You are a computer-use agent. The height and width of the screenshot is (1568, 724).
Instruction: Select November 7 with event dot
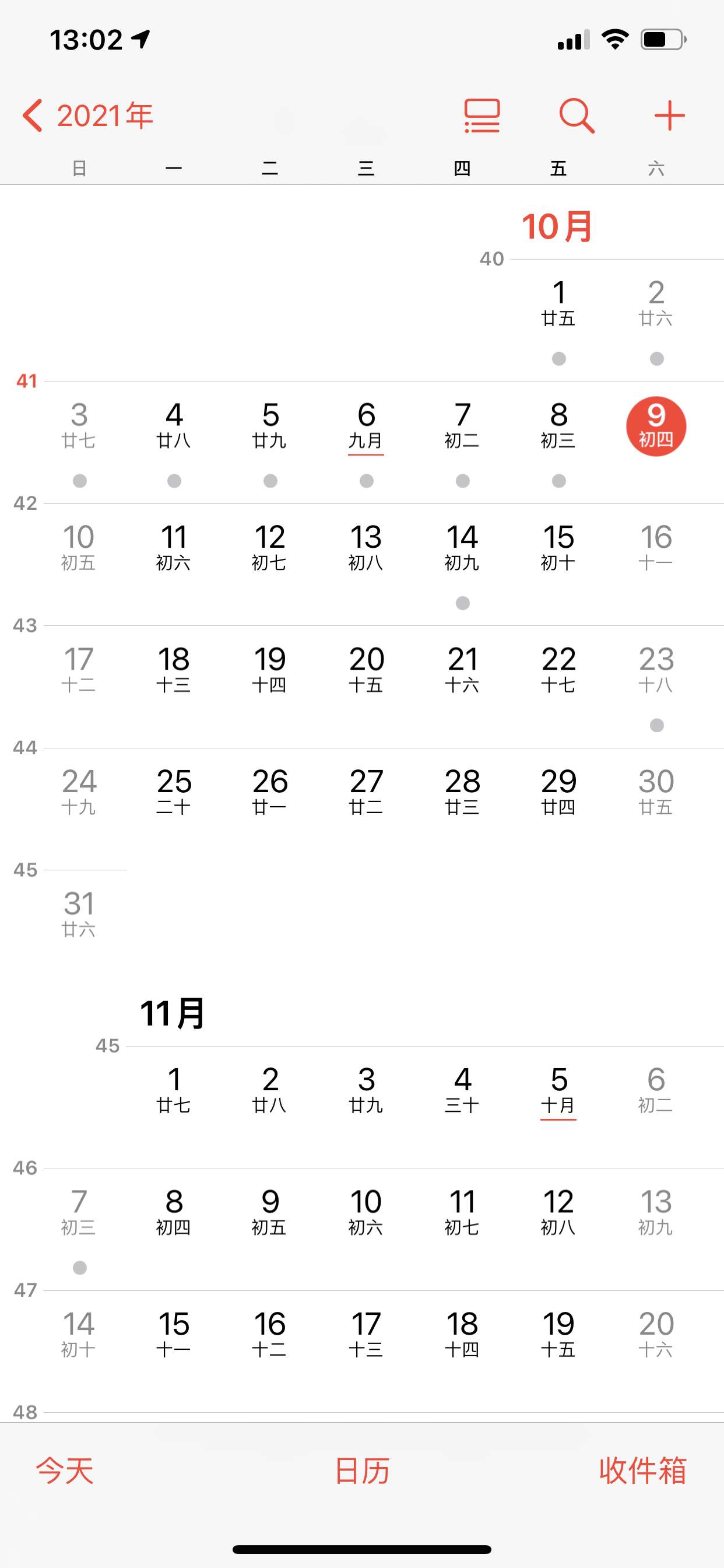(x=79, y=1213)
